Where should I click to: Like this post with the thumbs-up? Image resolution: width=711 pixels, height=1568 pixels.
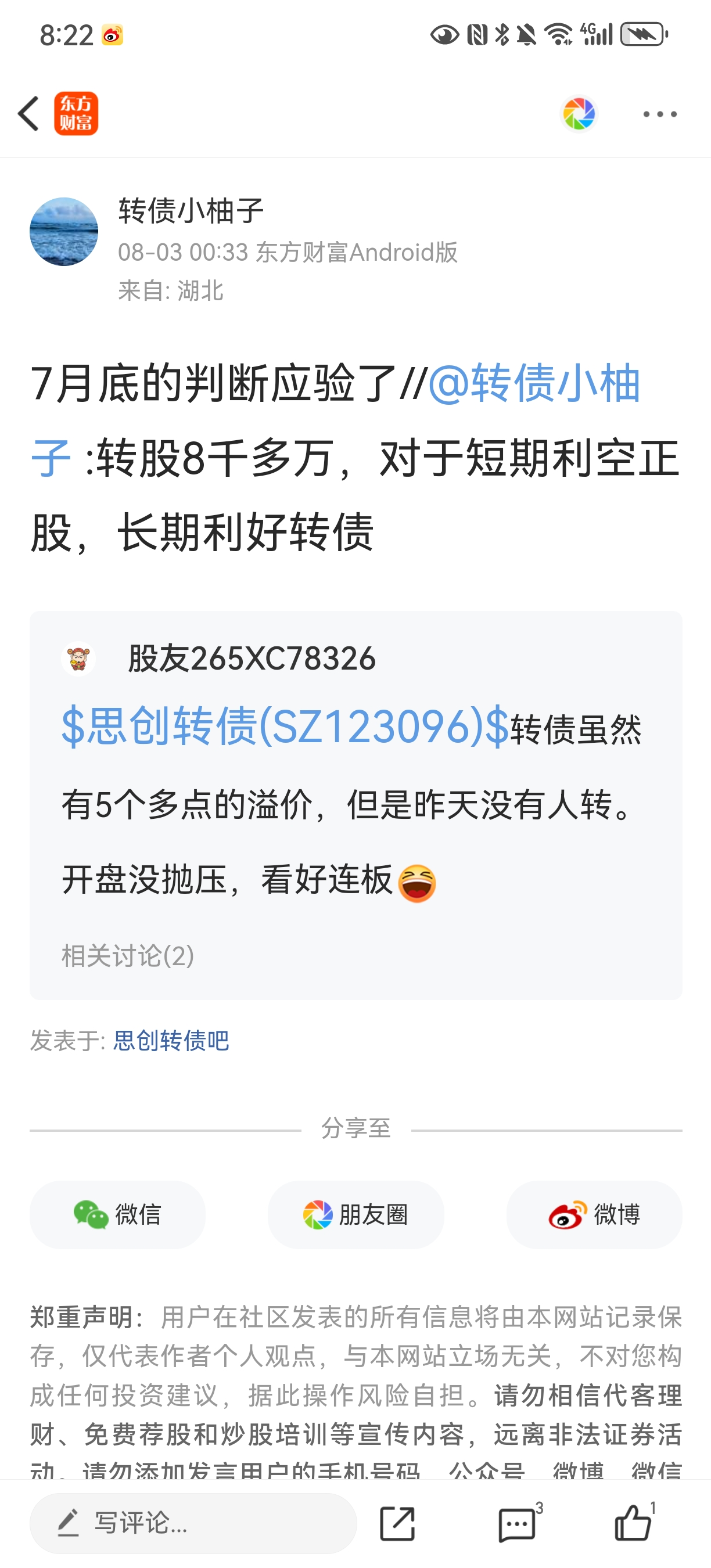(x=633, y=1522)
